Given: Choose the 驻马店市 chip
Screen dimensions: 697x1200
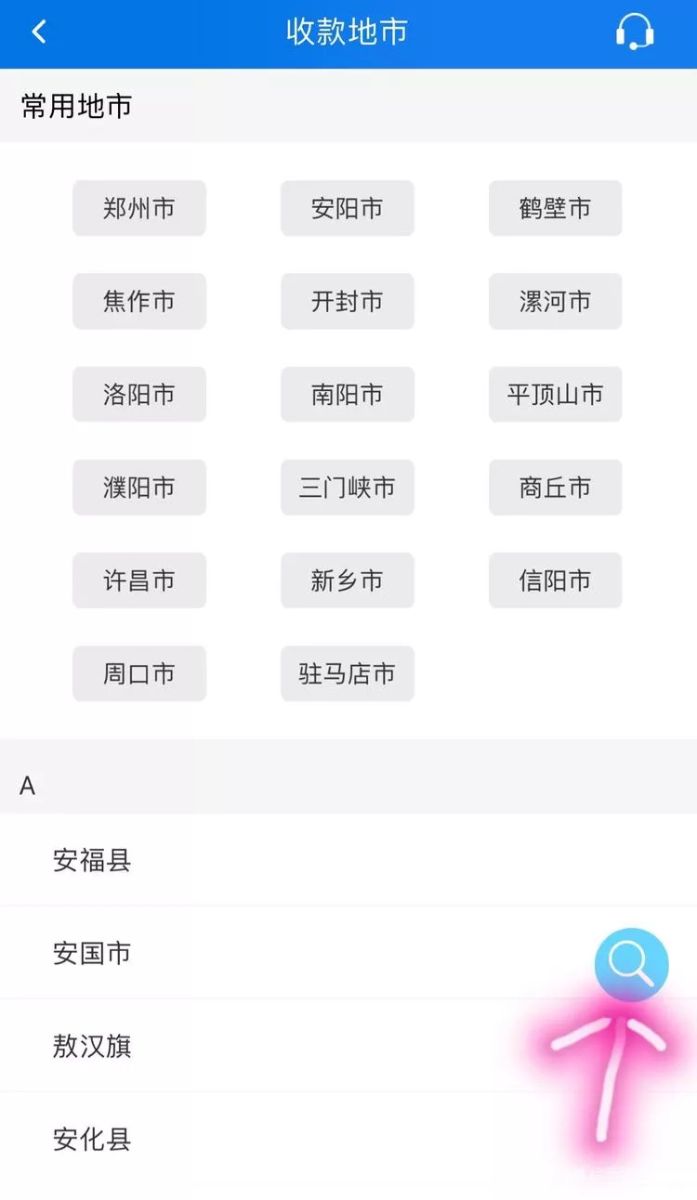Looking at the screenshot, I should 347,673.
